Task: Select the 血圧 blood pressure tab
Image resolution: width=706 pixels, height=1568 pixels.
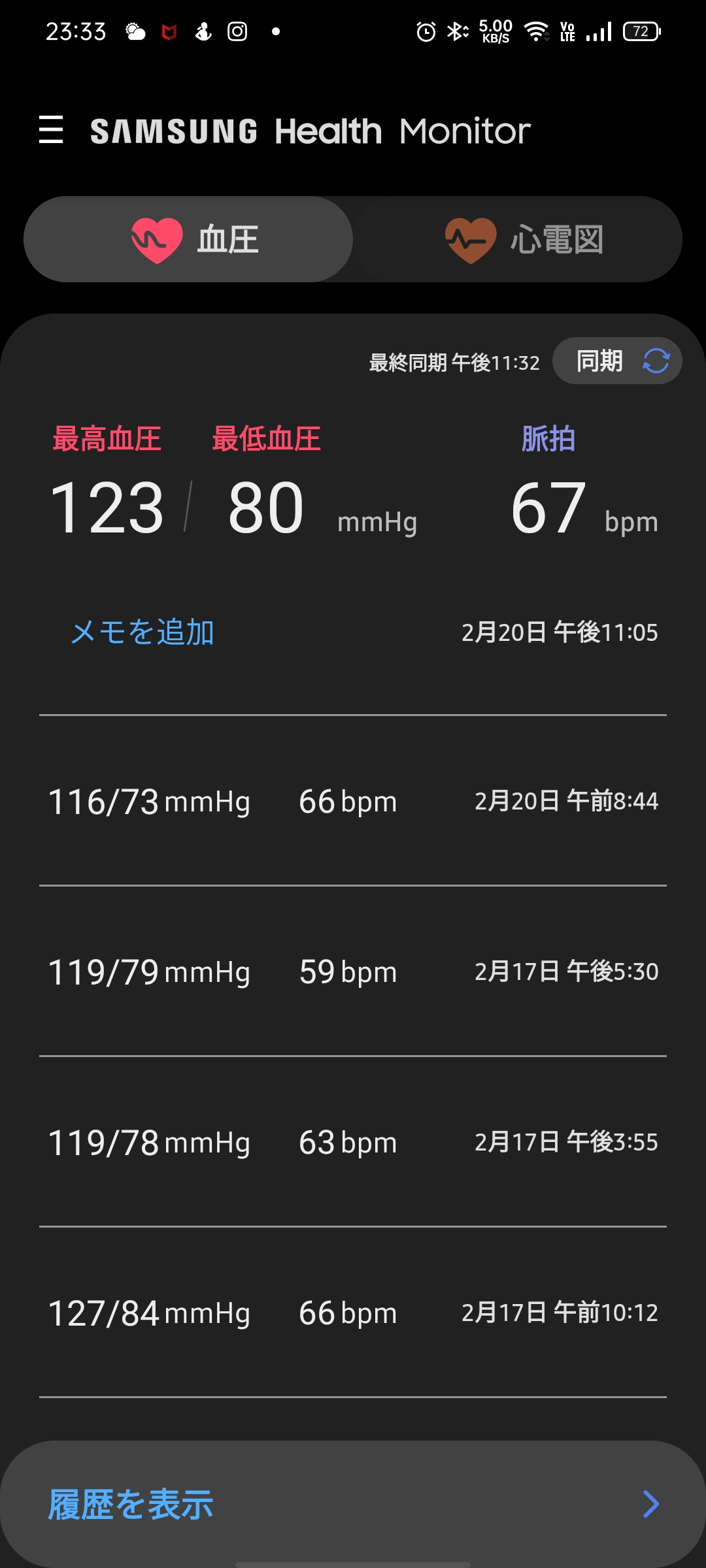Action: pos(188,239)
